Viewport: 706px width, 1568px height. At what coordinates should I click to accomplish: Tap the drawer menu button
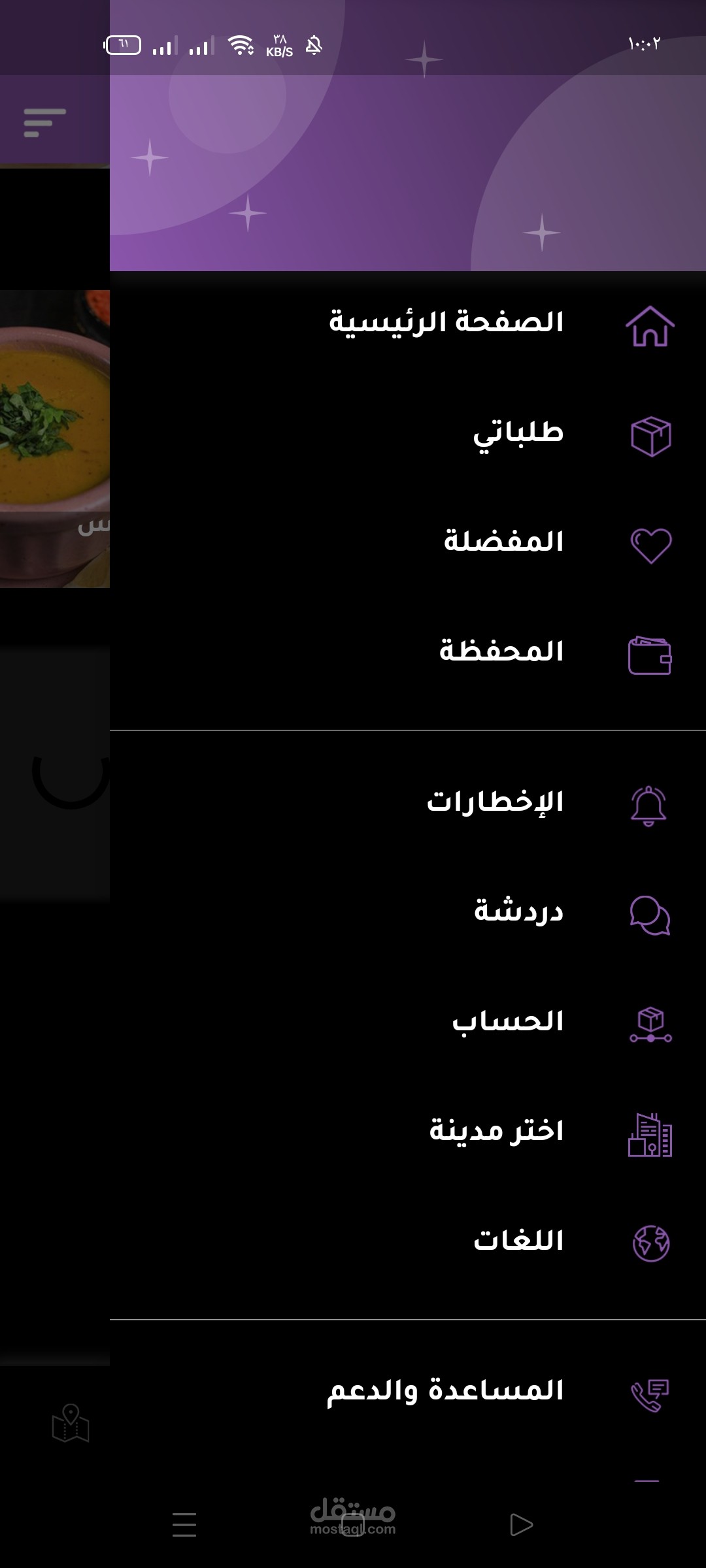[x=44, y=122]
